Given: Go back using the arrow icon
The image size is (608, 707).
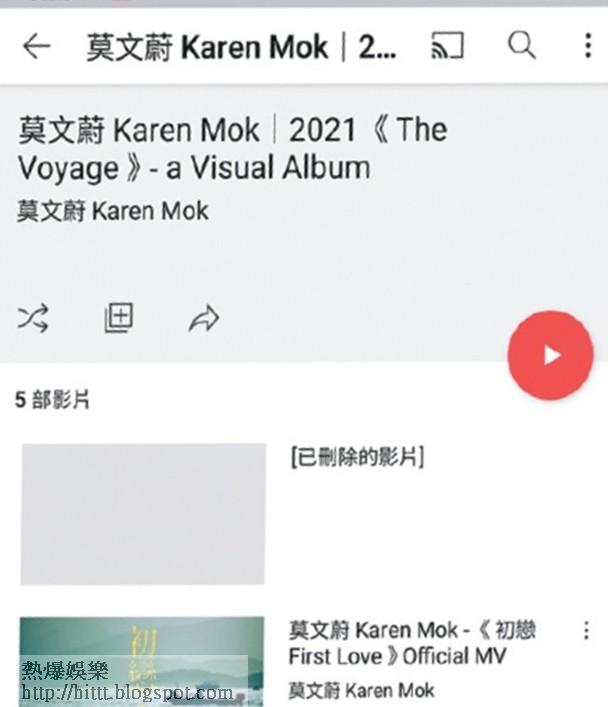Looking at the screenshot, I should point(37,47).
